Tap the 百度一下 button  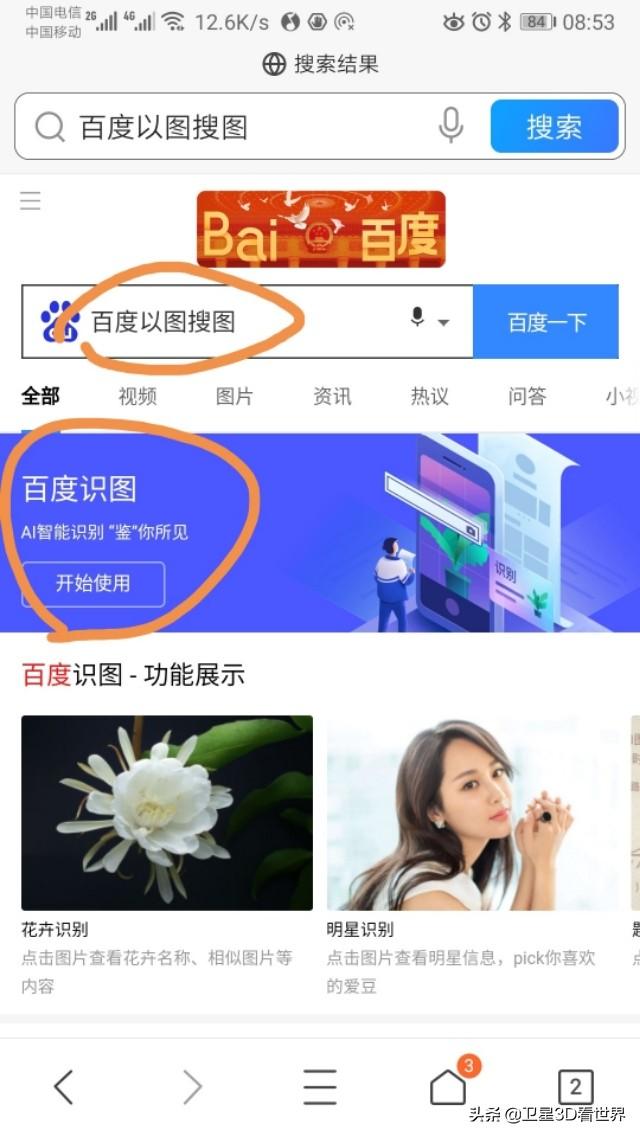click(546, 322)
